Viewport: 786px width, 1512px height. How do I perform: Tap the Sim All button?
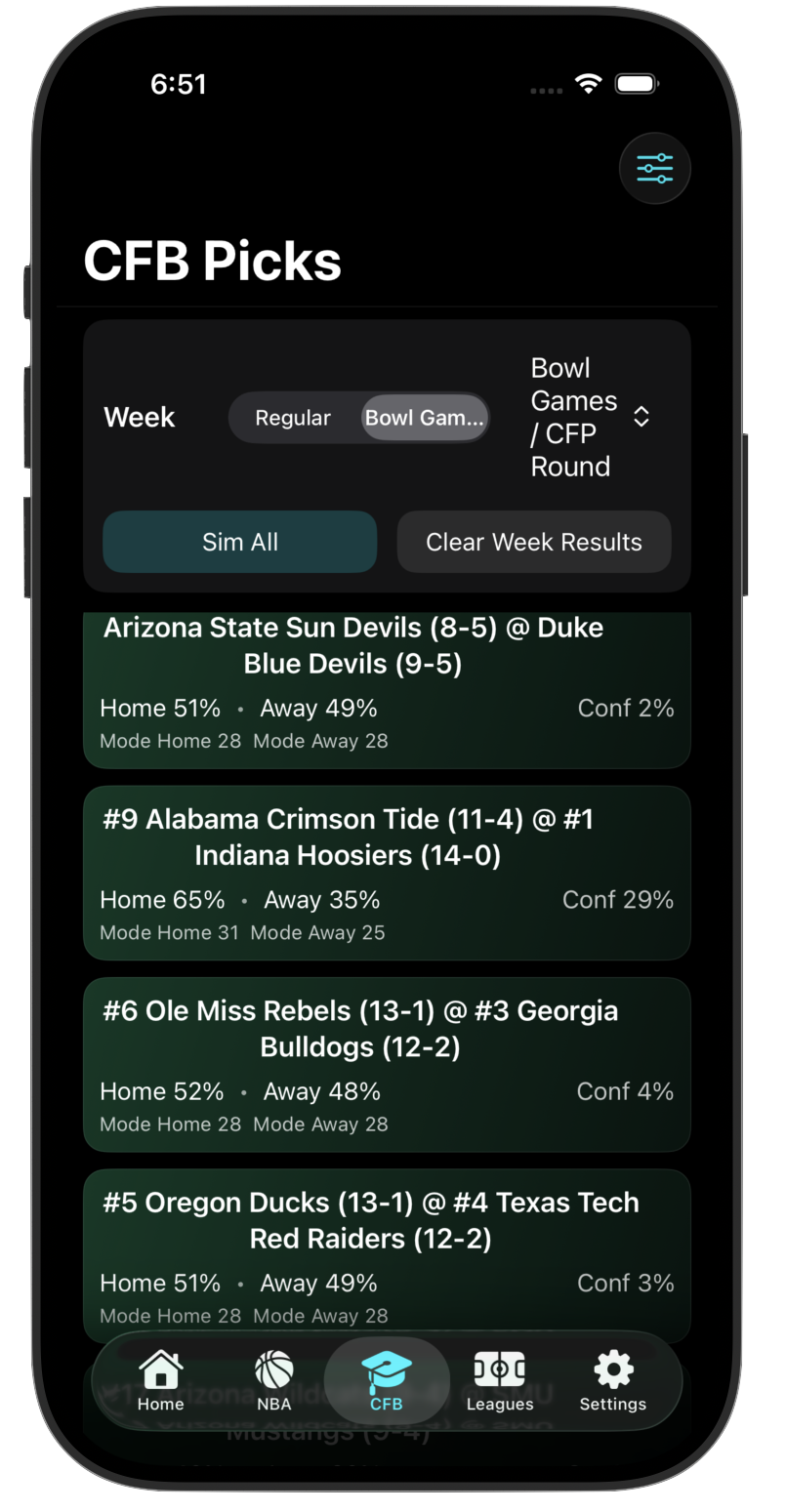(x=239, y=542)
